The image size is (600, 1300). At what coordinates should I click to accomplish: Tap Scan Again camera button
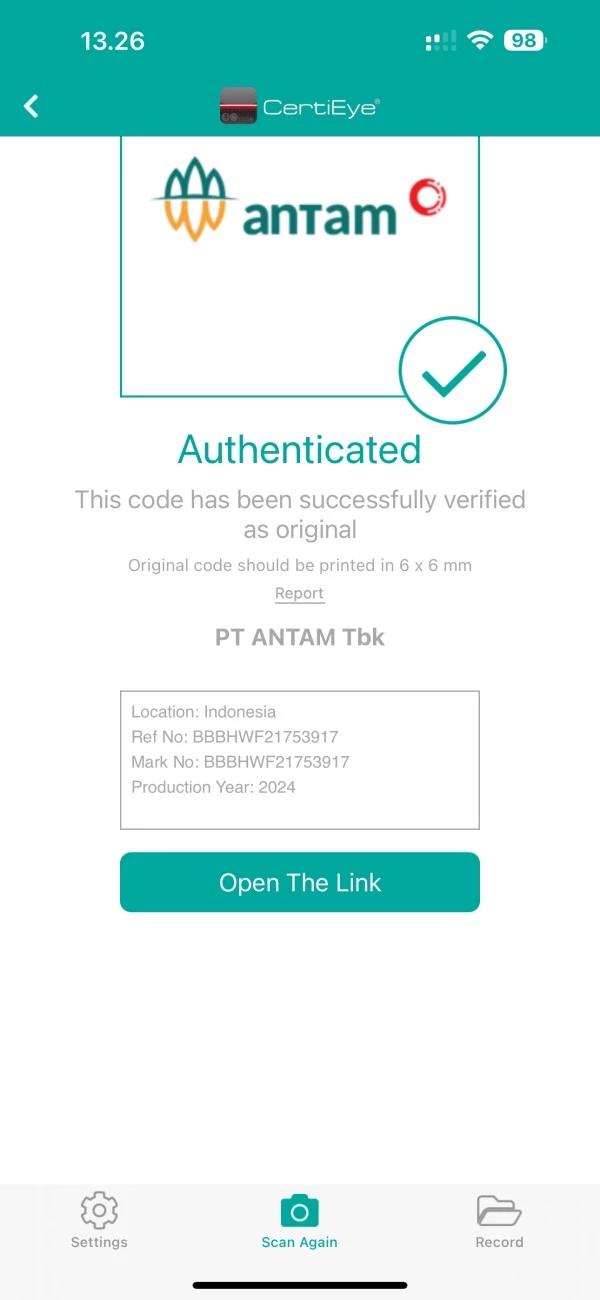click(299, 1220)
